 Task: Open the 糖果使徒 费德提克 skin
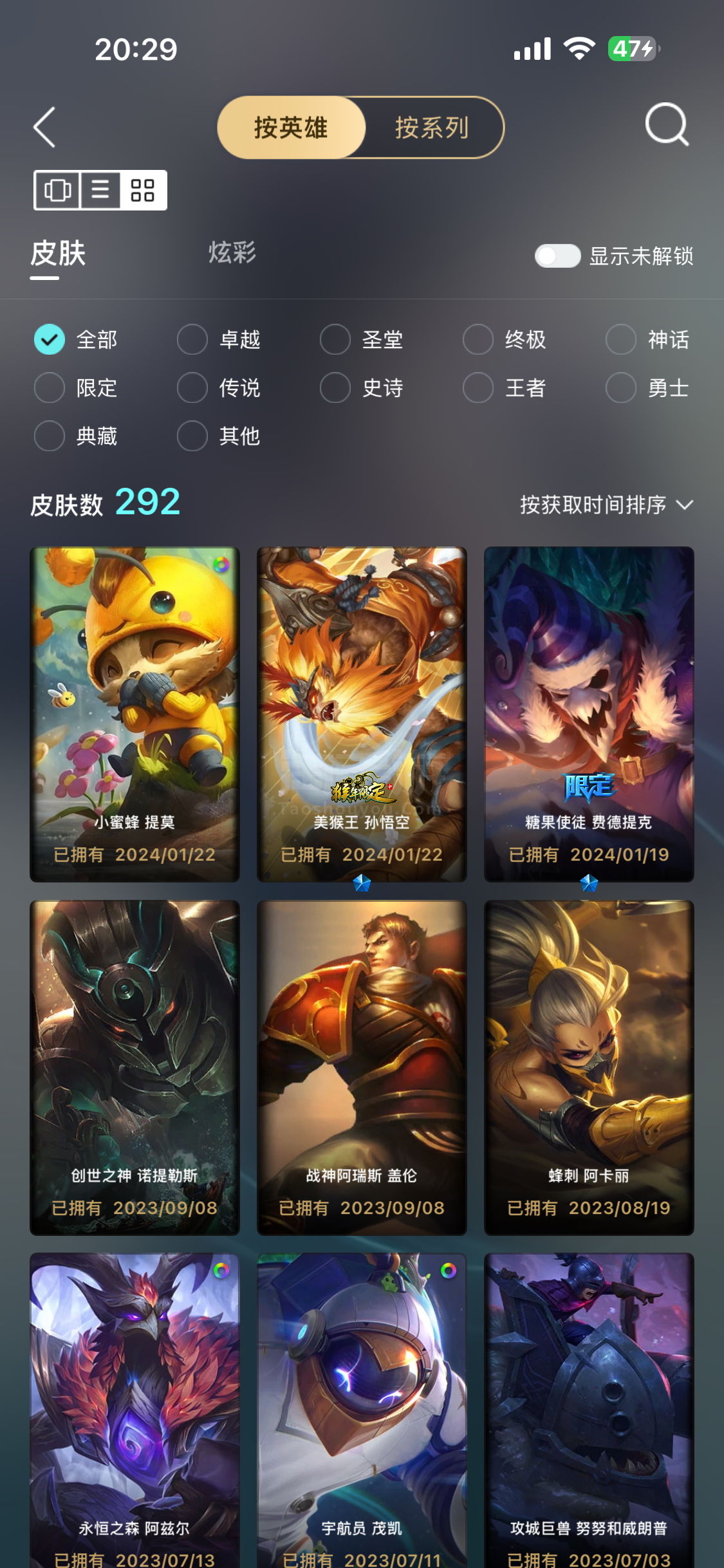click(x=589, y=714)
